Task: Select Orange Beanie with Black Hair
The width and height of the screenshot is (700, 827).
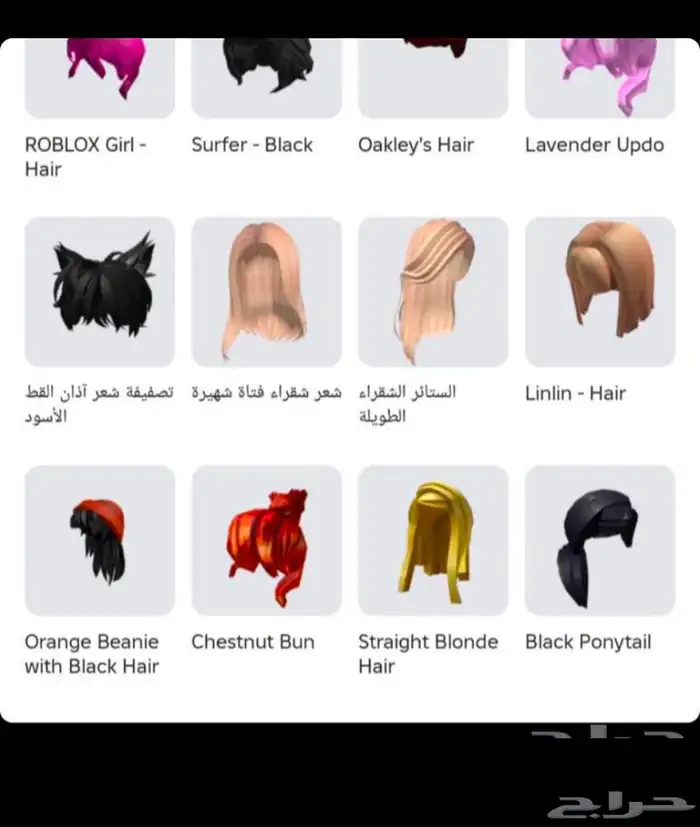Action: (x=99, y=539)
